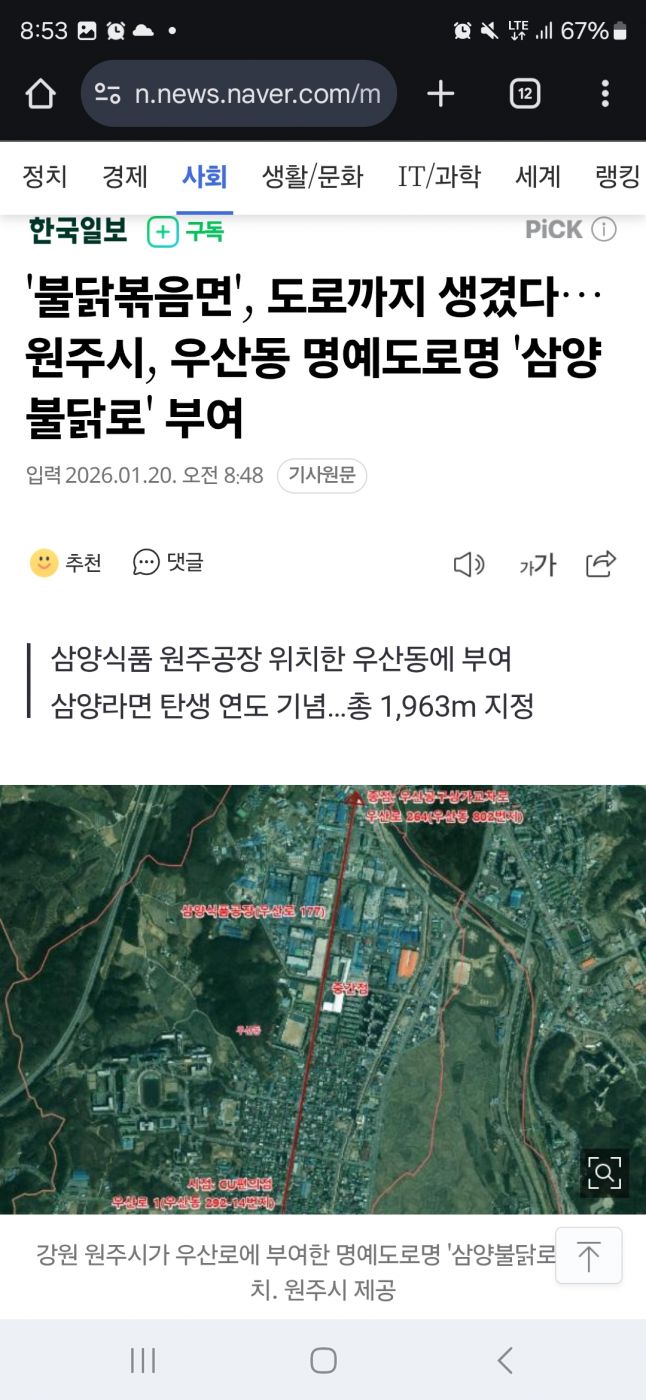Switch to the 정치 news section
This screenshot has height=1400, width=646.
(45, 177)
